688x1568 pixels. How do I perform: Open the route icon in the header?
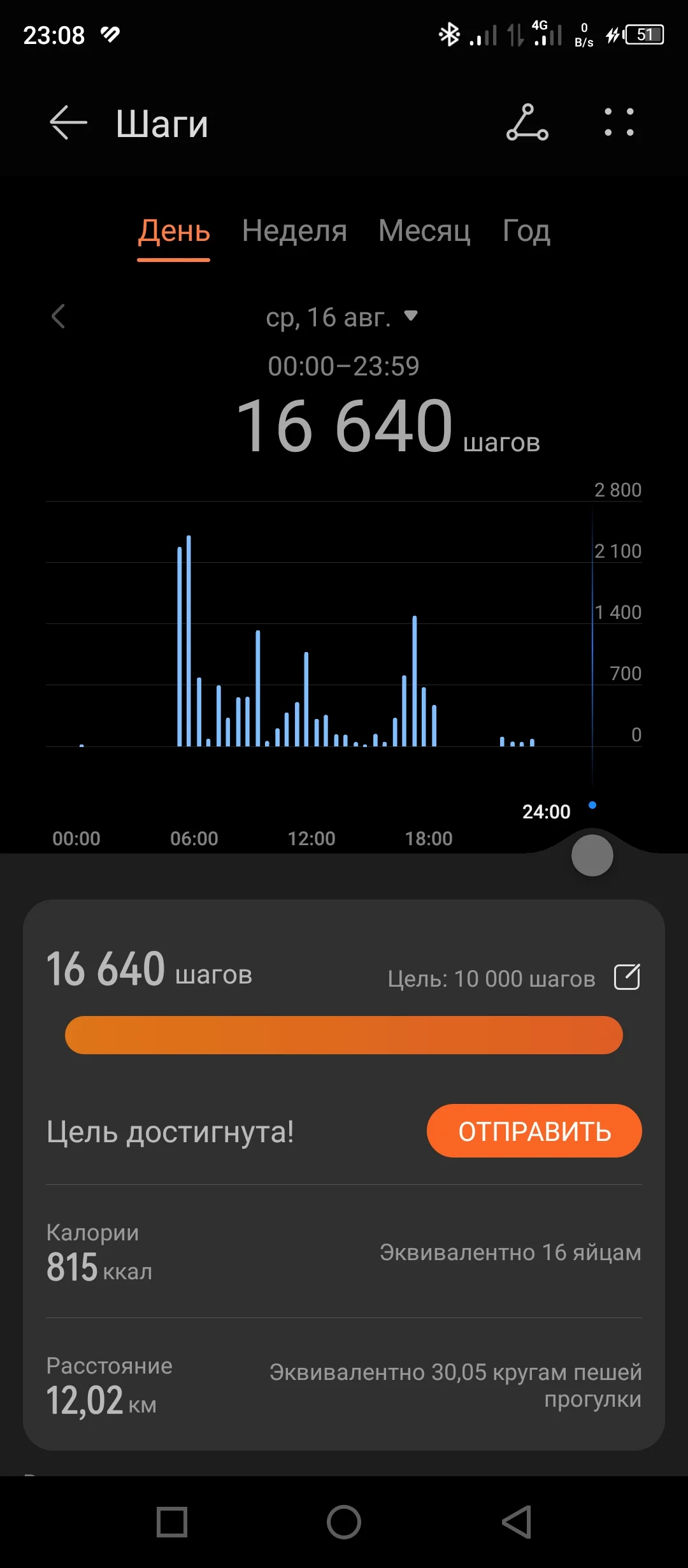(x=527, y=122)
